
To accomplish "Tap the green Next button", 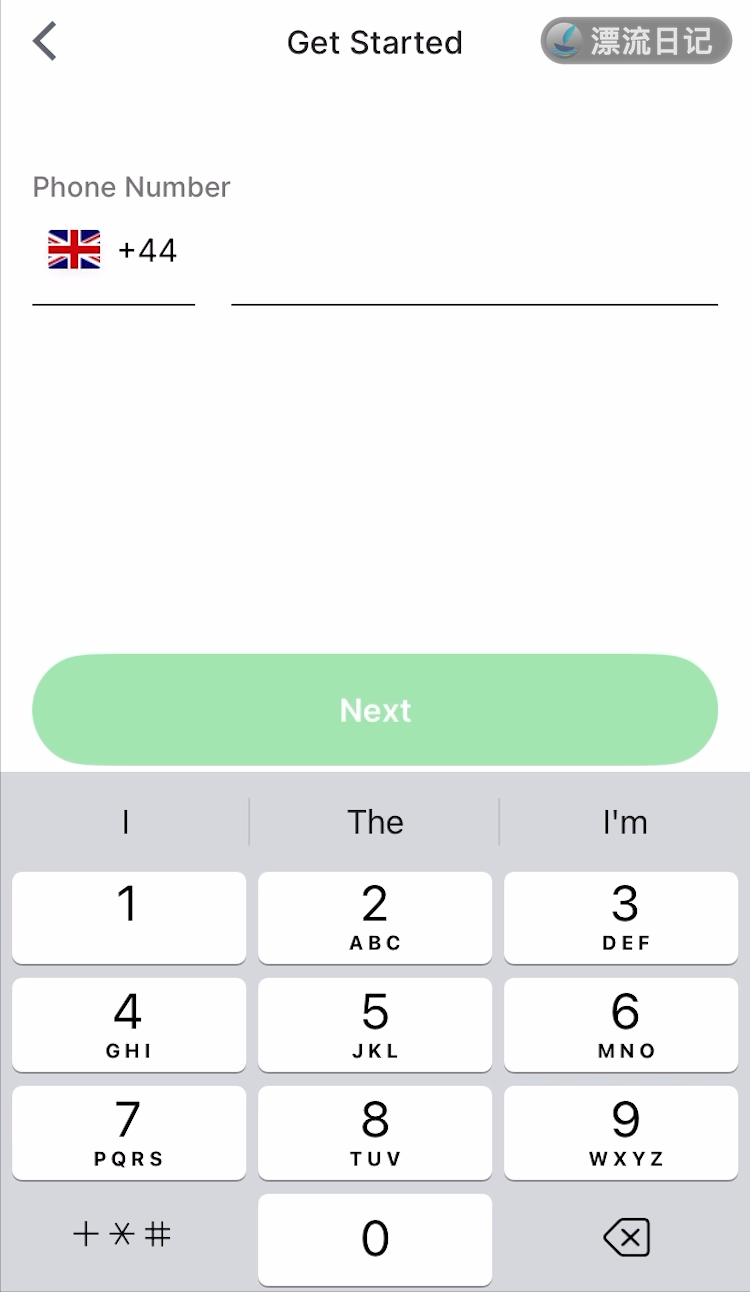I will [x=375, y=710].
